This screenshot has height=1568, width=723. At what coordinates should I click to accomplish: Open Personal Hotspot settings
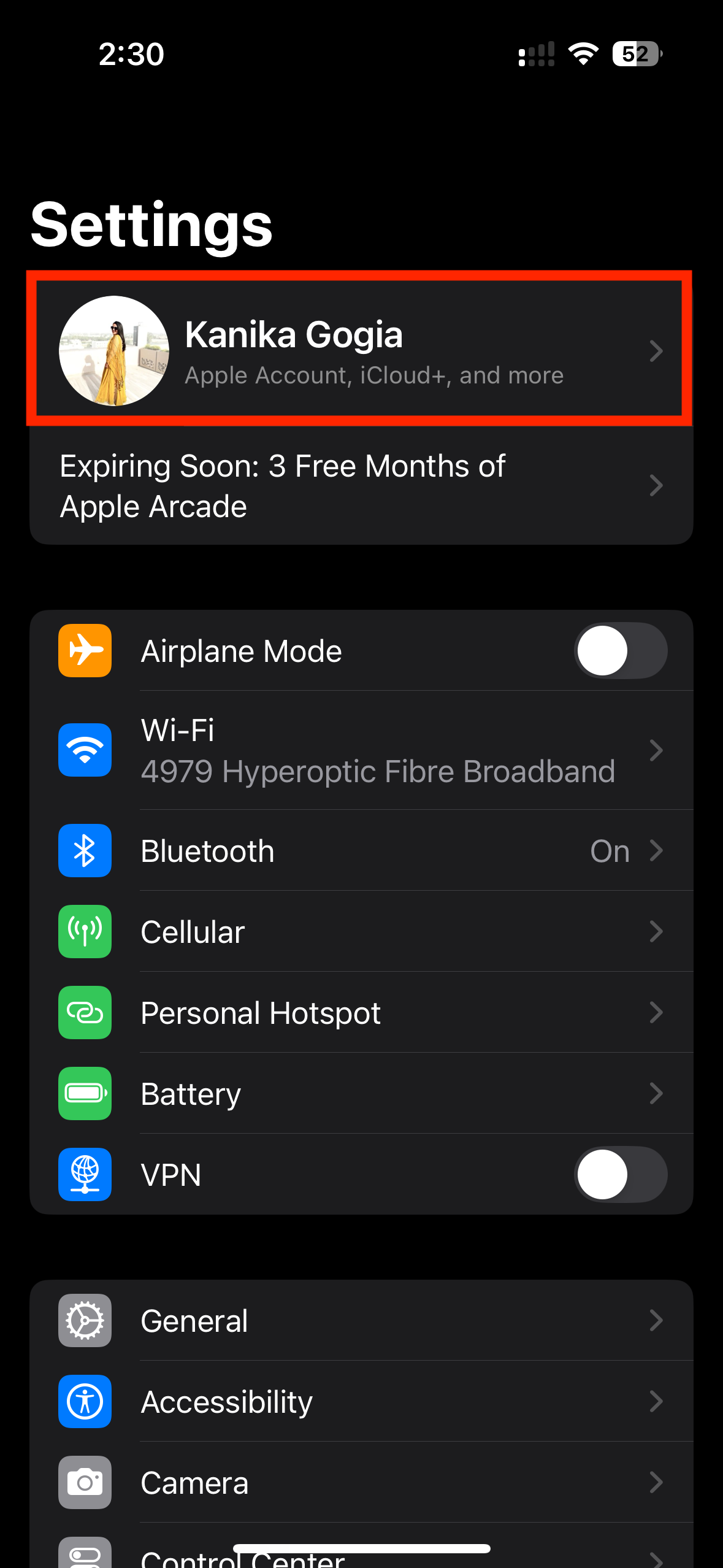coord(361,1012)
